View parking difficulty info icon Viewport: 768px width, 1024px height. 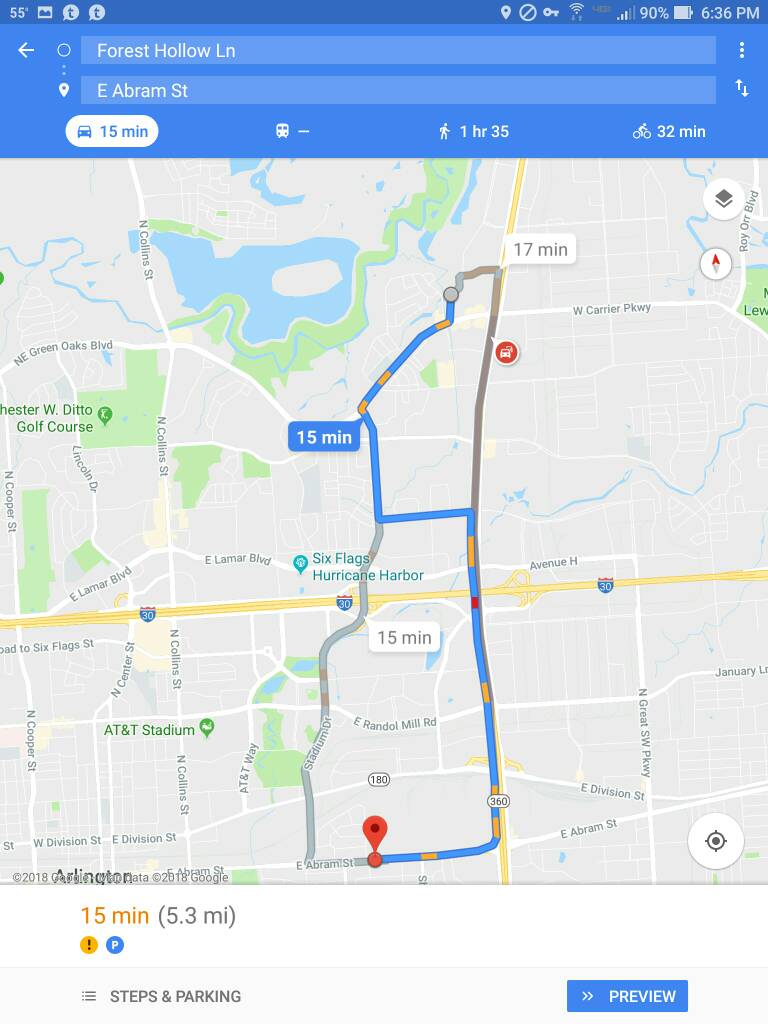click(x=115, y=945)
